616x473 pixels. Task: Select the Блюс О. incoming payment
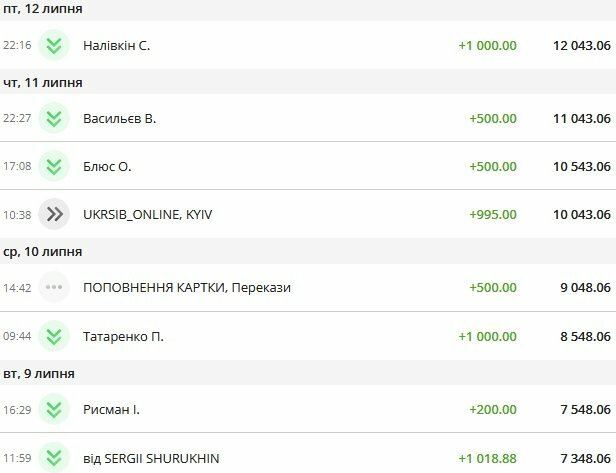tap(108, 166)
